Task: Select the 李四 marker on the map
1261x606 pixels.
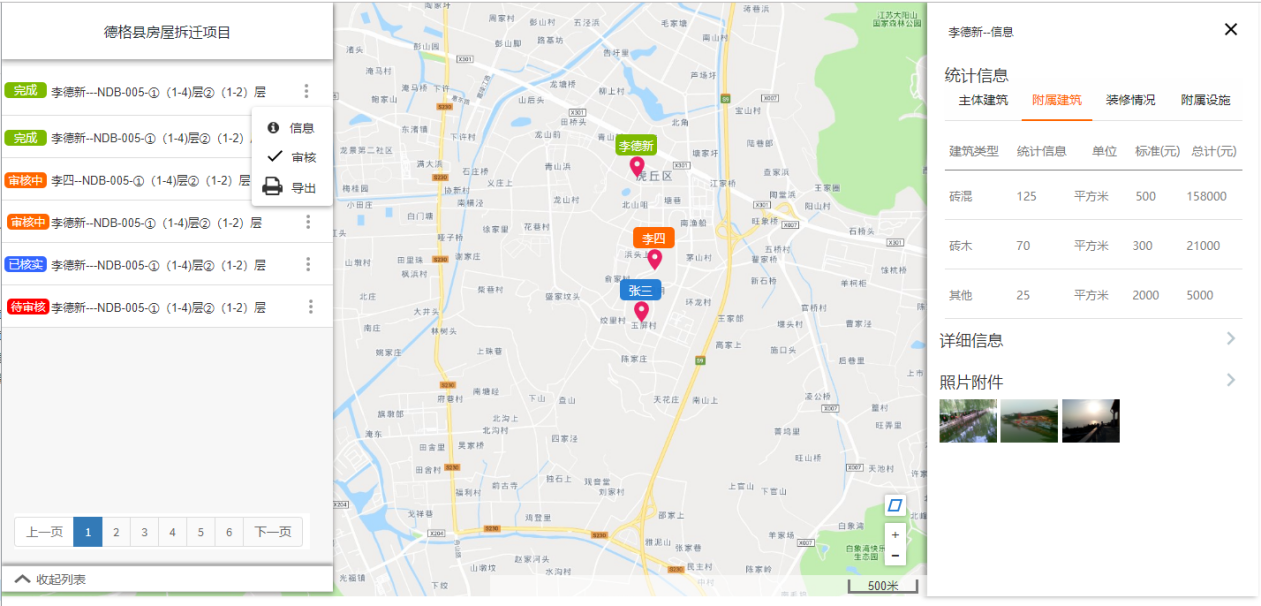Action: tap(654, 258)
